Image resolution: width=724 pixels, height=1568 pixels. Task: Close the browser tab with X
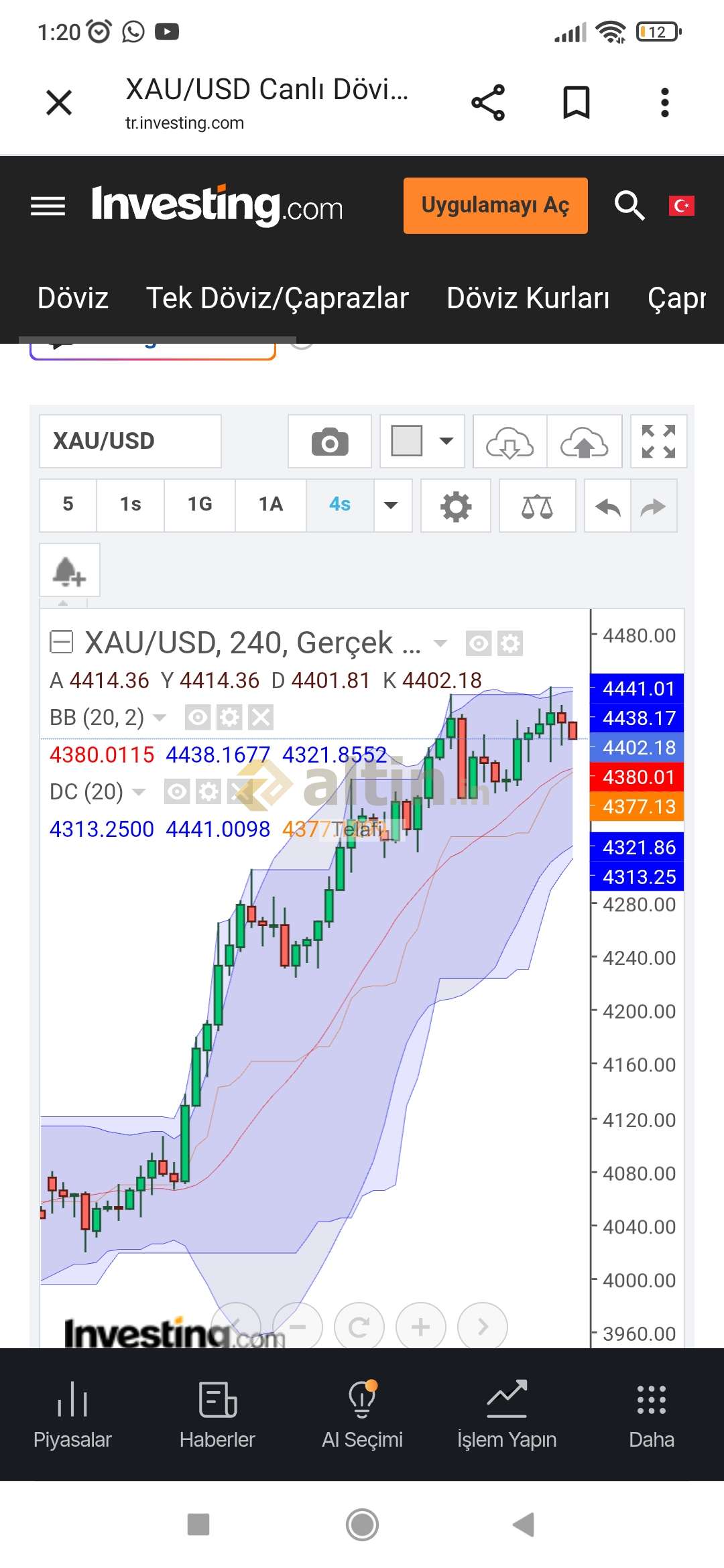(59, 103)
